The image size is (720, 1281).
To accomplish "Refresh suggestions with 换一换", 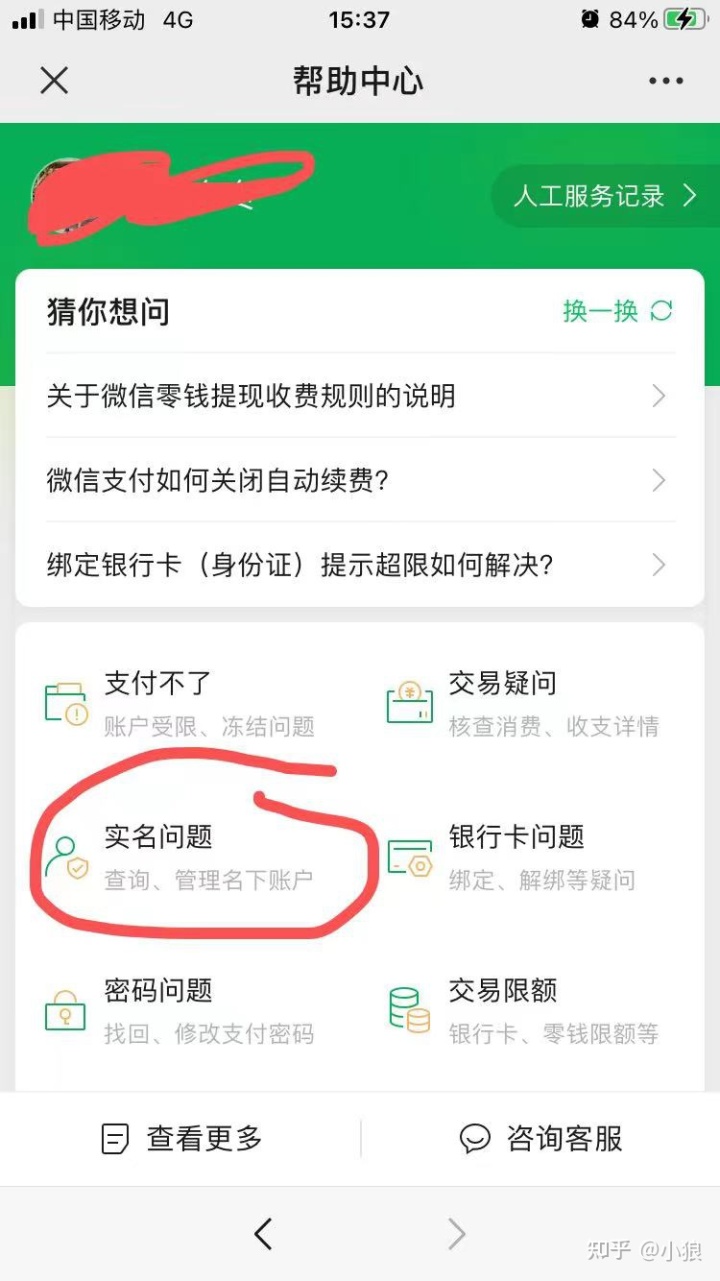I will 617,311.
